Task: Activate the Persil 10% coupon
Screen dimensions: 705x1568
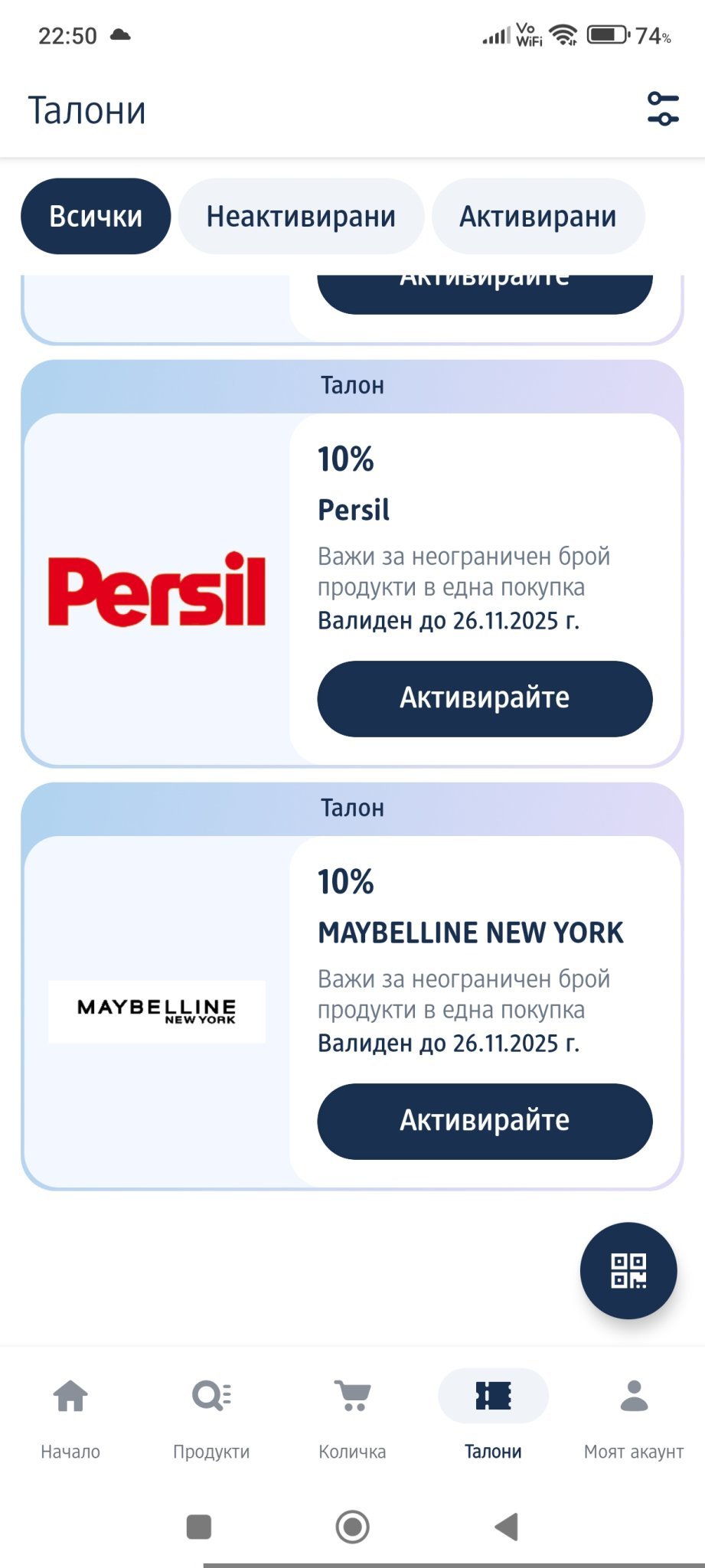Action: pyautogui.click(x=485, y=698)
